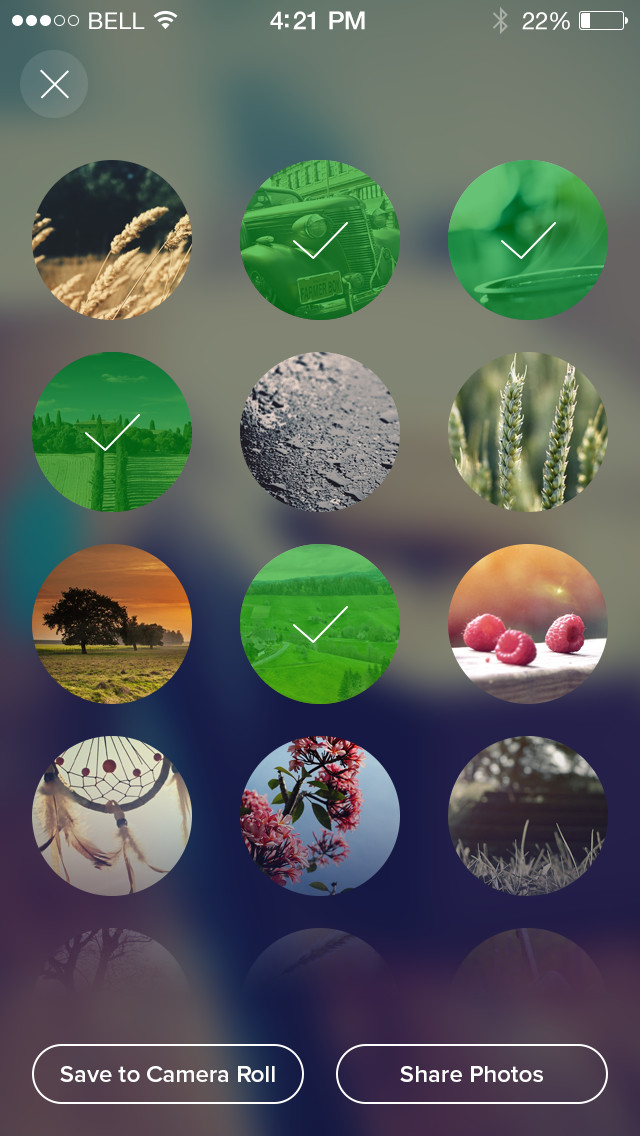Select the dark grass bench photo
Image resolution: width=640 pixels, height=1136 pixels.
pyautogui.click(x=528, y=816)
